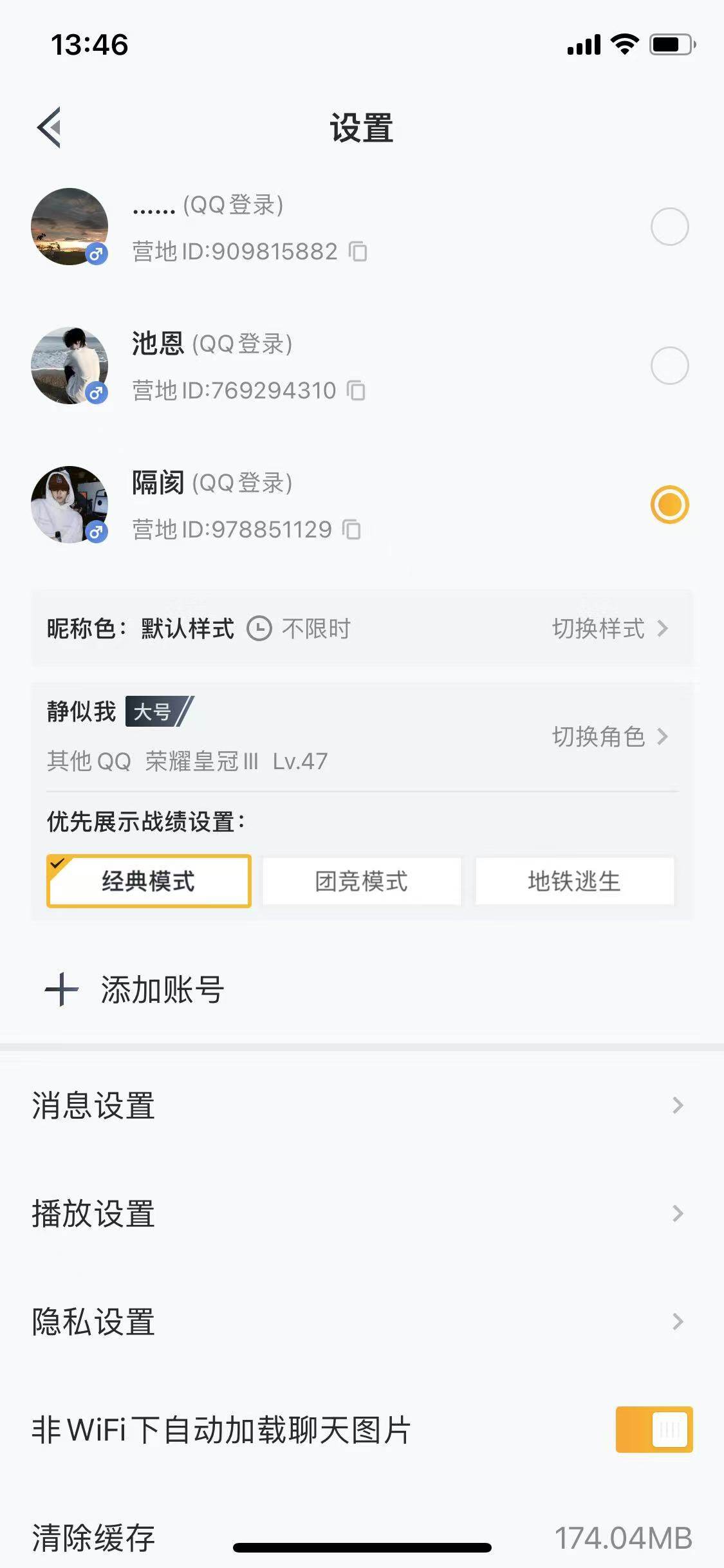
Task: Select 团竞模式 for stats display
Action: [362, 882]
